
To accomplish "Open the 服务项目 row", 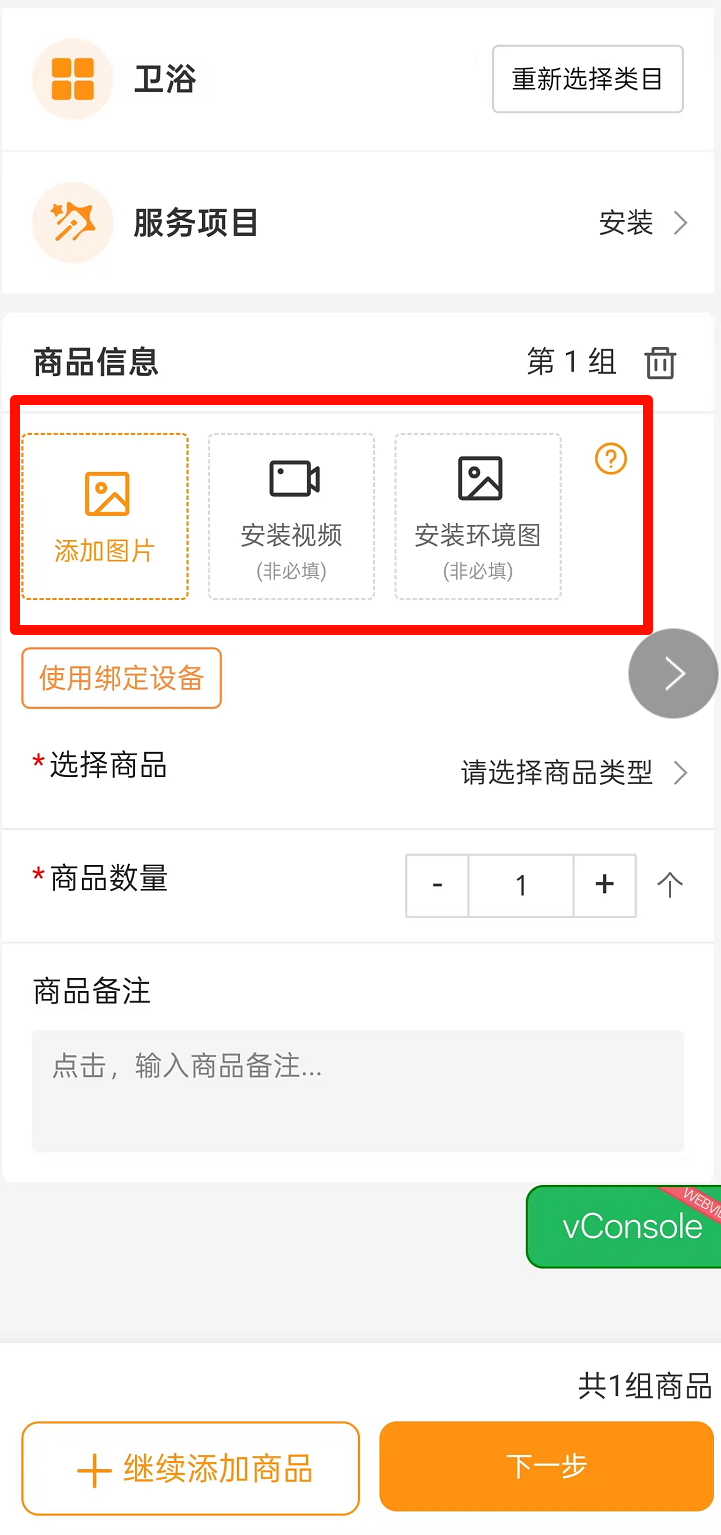I will click(x=360, y=222).
